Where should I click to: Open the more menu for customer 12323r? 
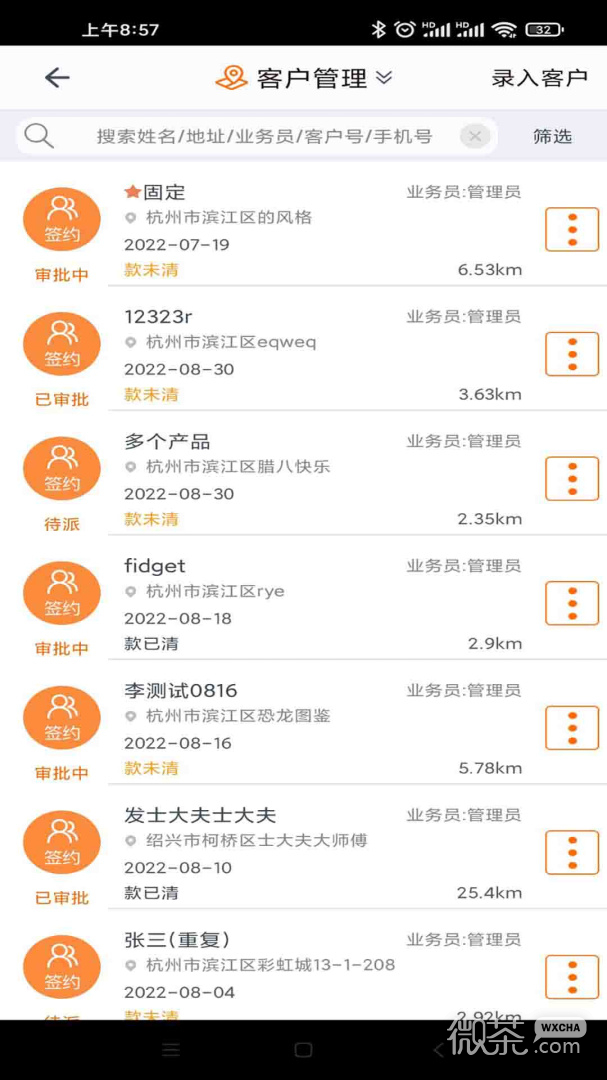pyautogui.click(x=572, y=354)
